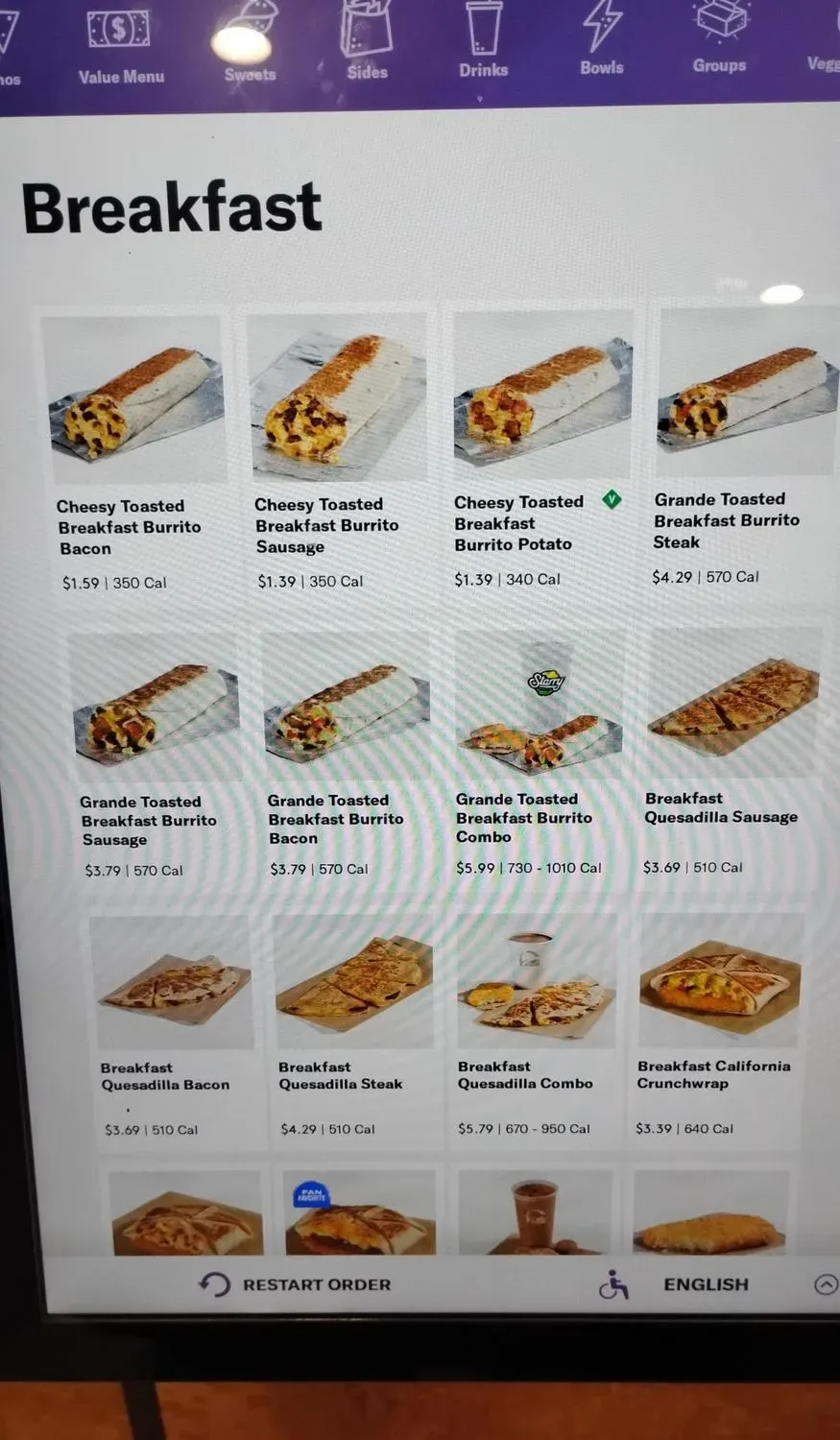The height and width of the screenshot is (1440, 840).
Task: Switch to the Bowls category
Action: click(602, 40)
